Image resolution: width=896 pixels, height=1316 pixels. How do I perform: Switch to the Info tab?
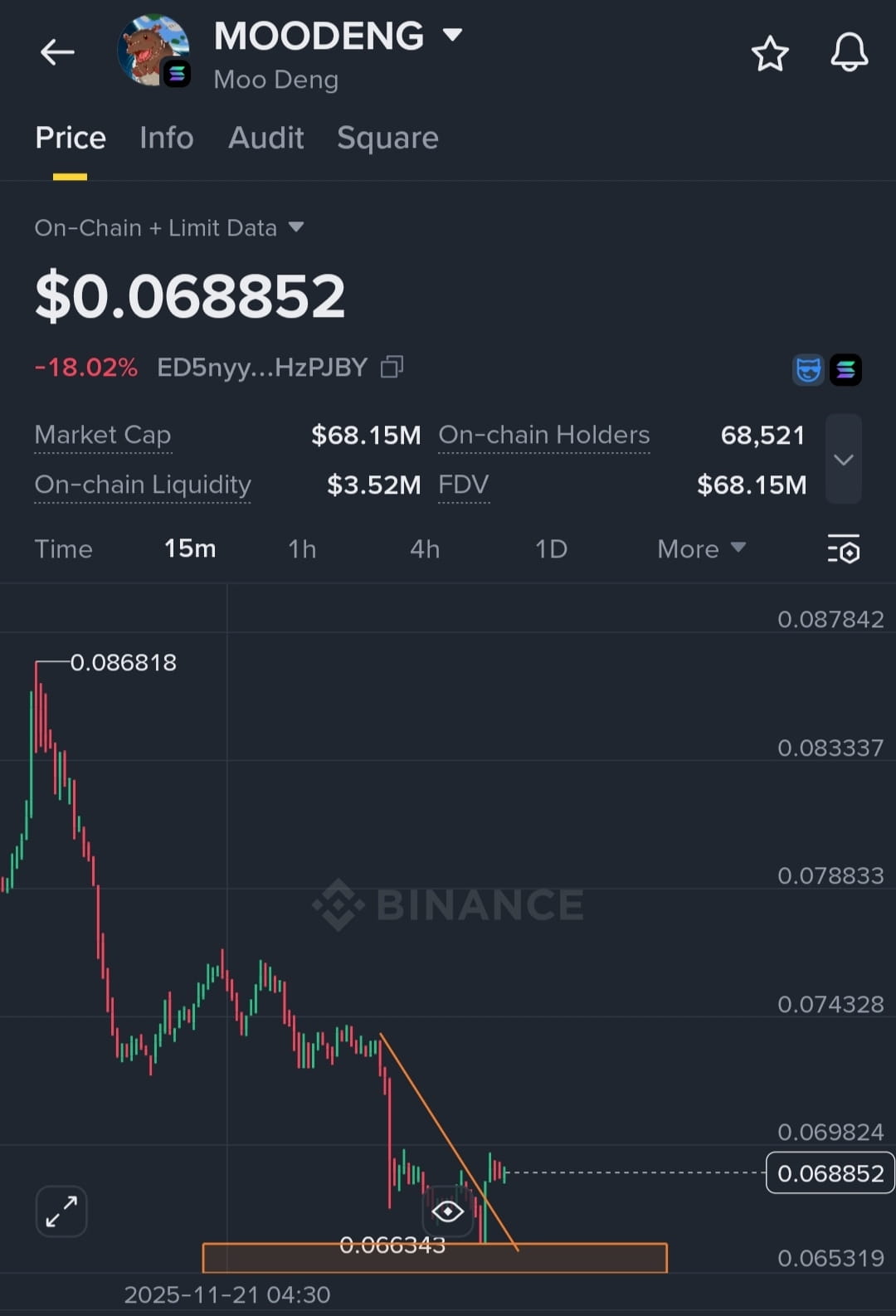(166, 138)
